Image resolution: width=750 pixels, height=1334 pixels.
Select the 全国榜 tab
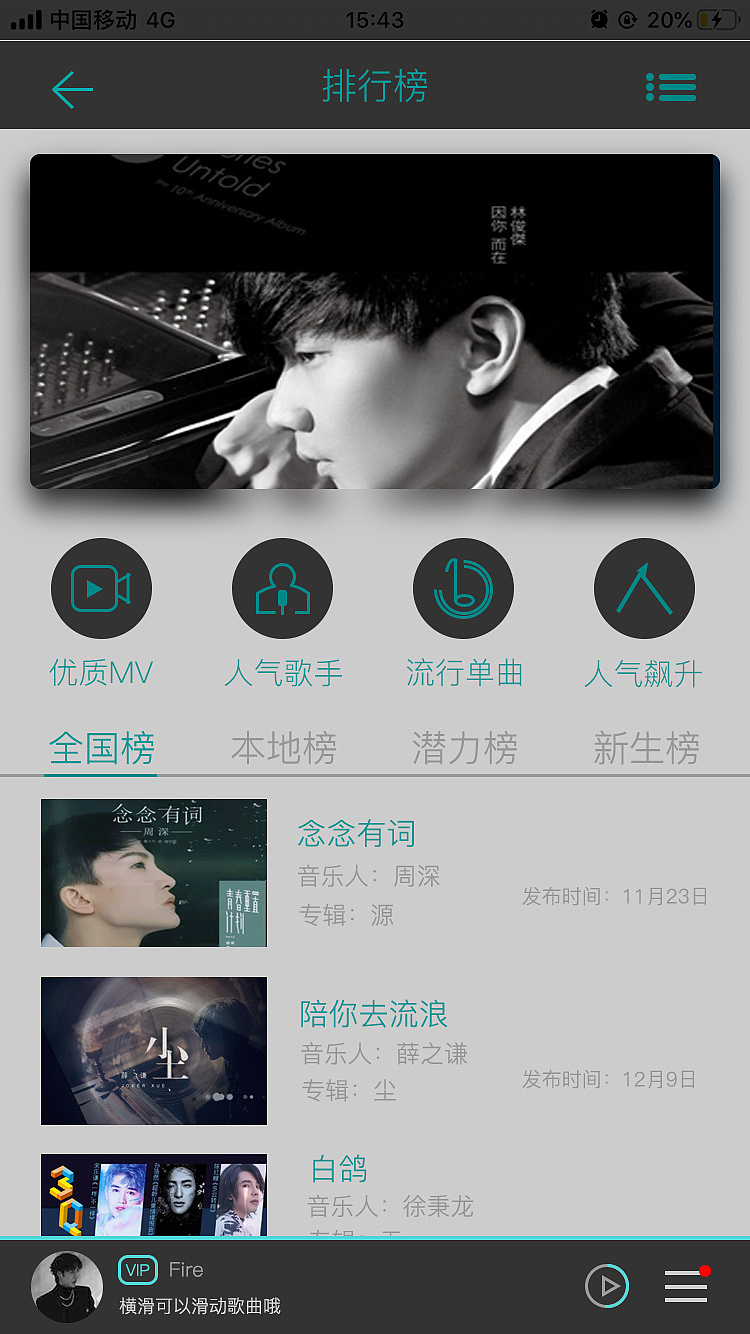101,748
